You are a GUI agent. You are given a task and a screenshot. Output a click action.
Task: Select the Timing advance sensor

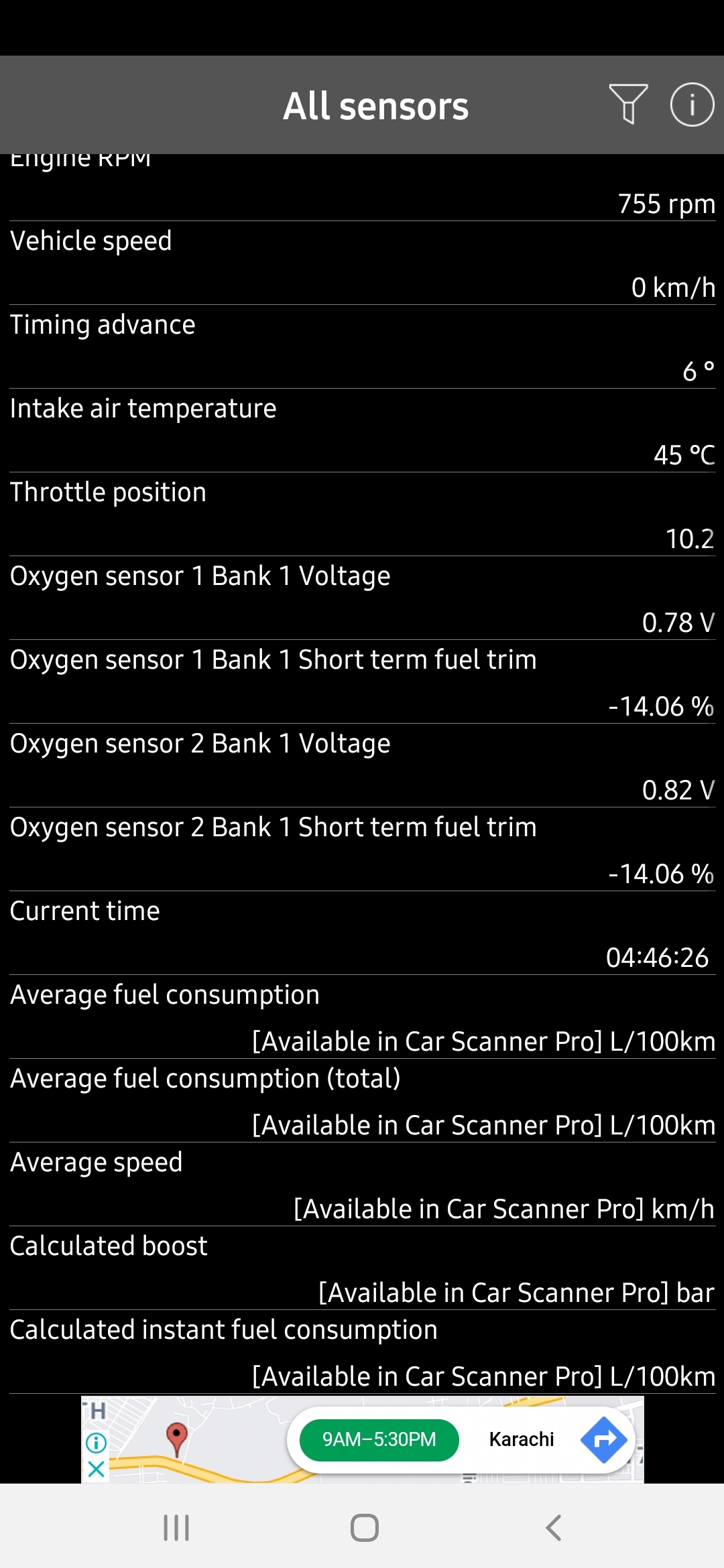tap(362, 347)
